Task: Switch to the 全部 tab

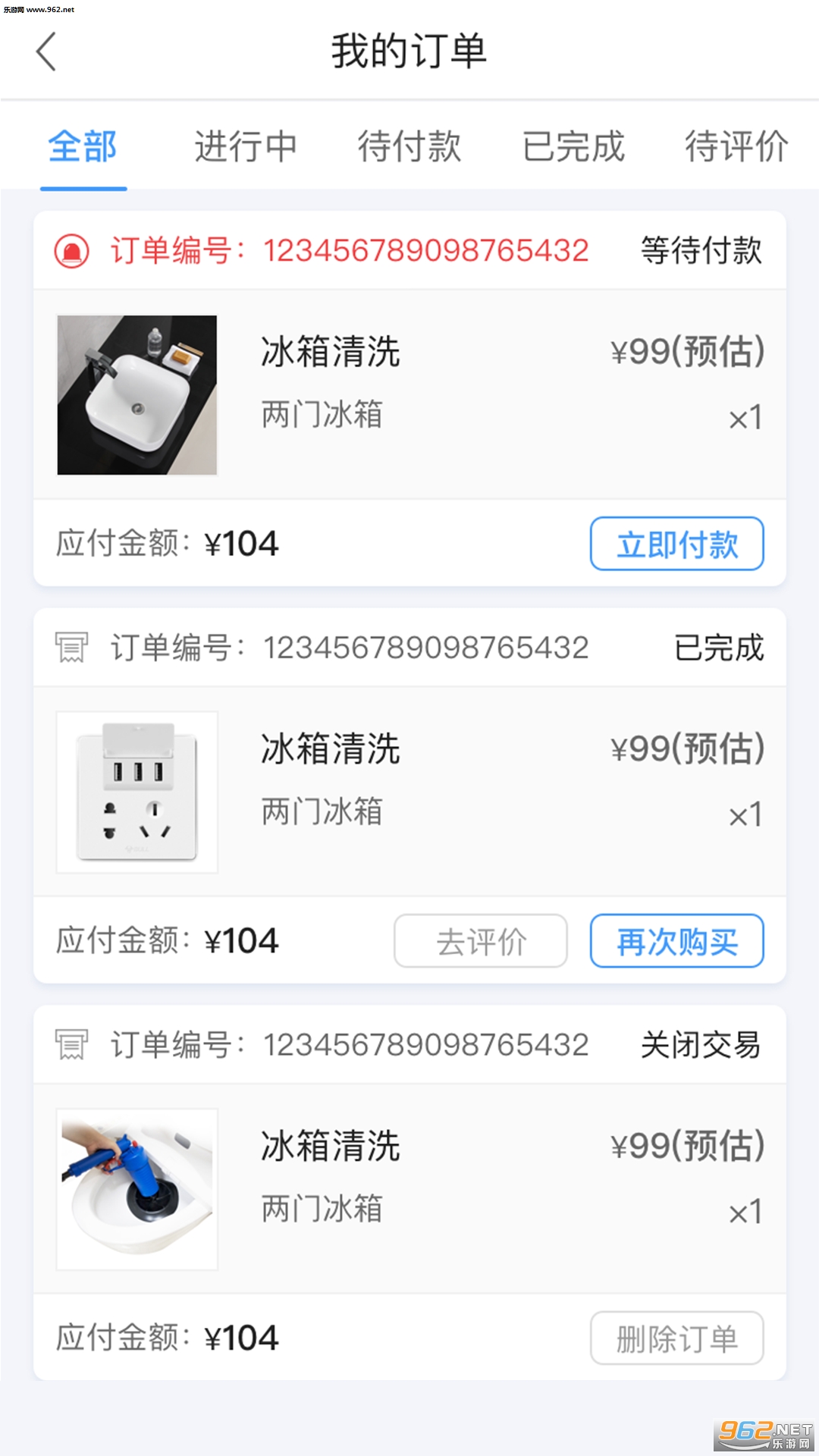Action: [83, 146]
